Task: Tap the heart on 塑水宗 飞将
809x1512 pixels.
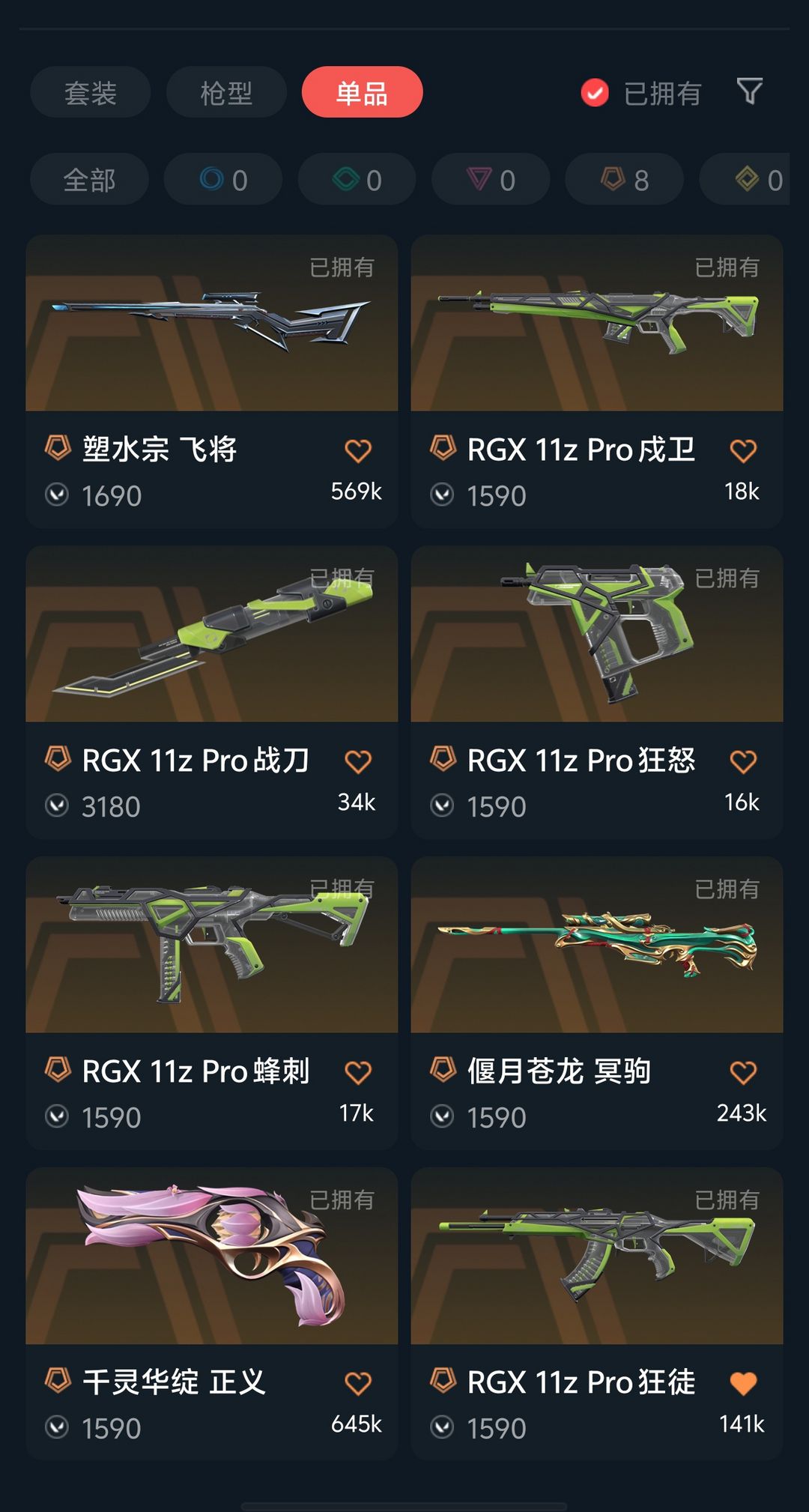Action: (x=358, y=450)
